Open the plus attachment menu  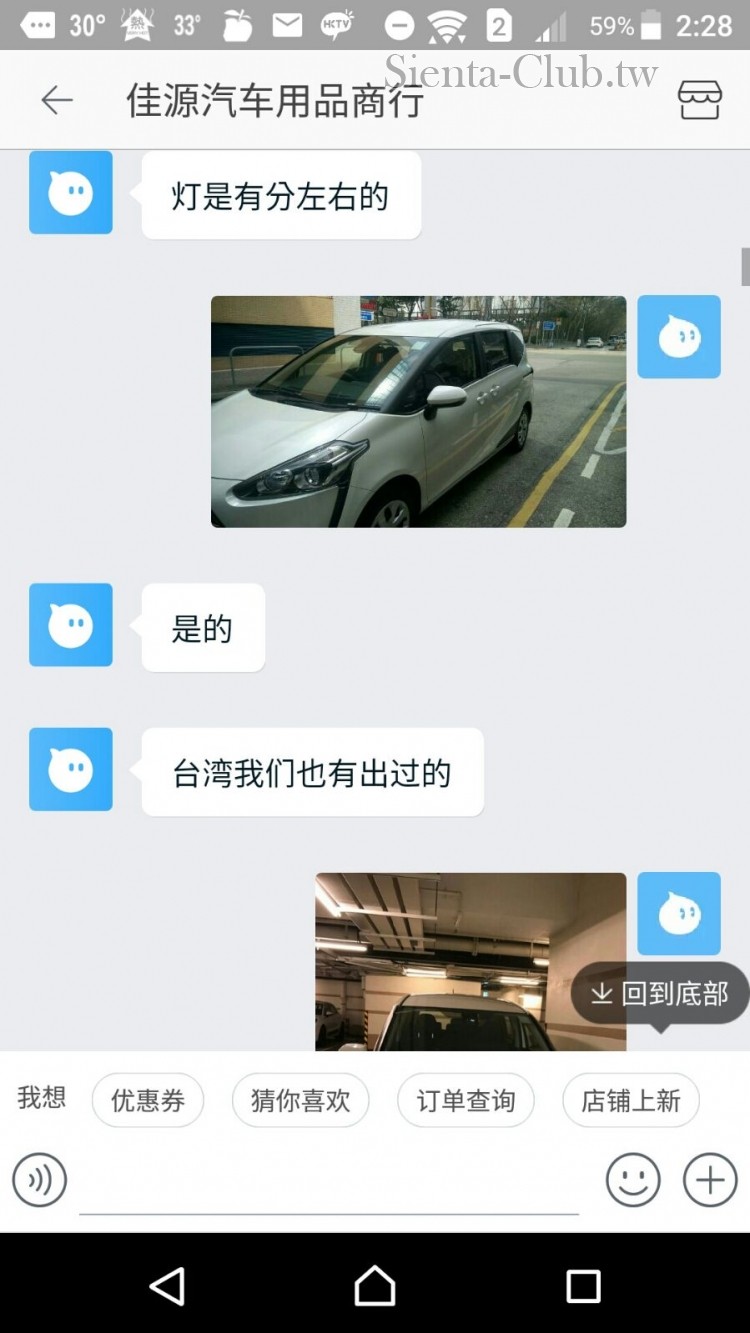(x=710, y=1180)
